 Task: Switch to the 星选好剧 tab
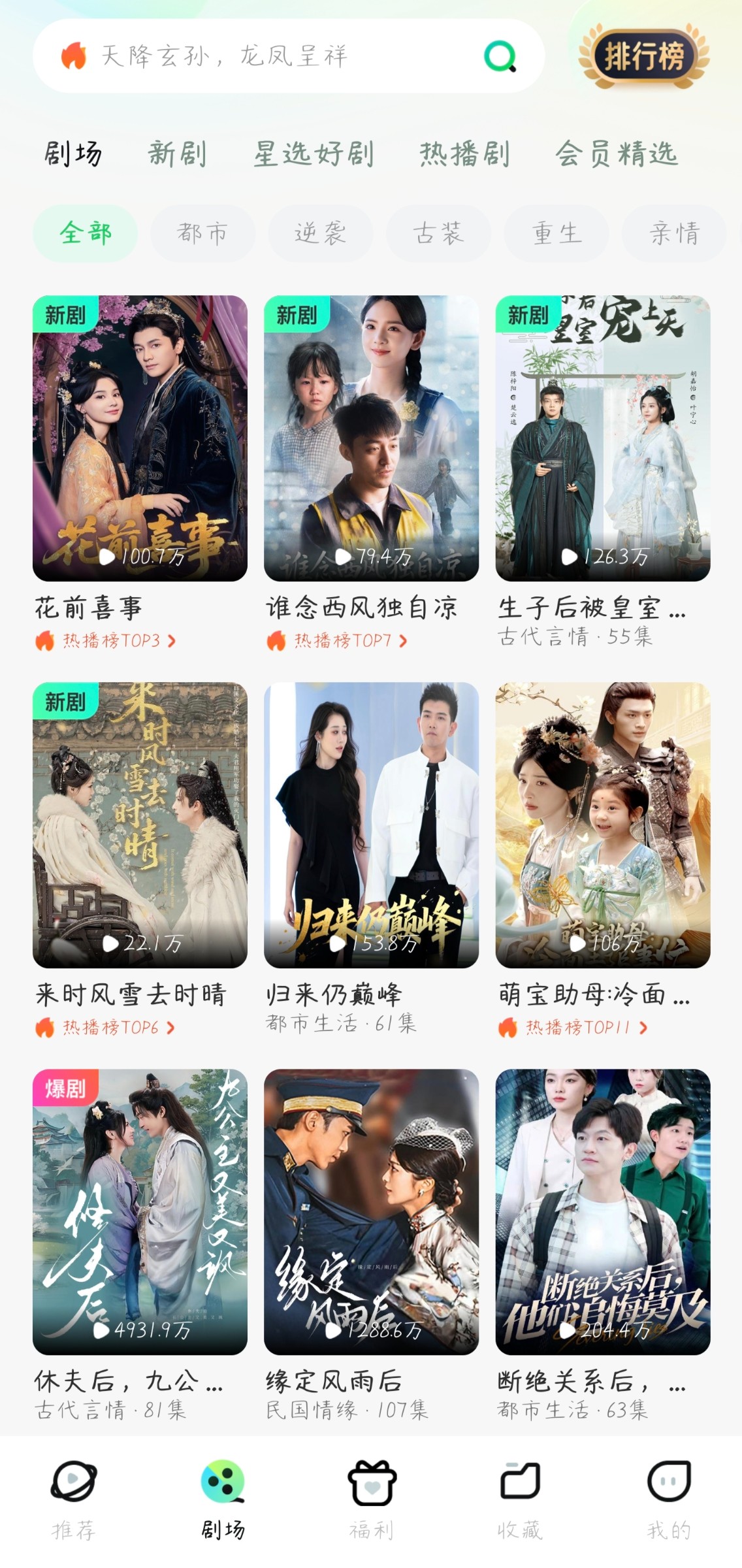pos(314,154)
